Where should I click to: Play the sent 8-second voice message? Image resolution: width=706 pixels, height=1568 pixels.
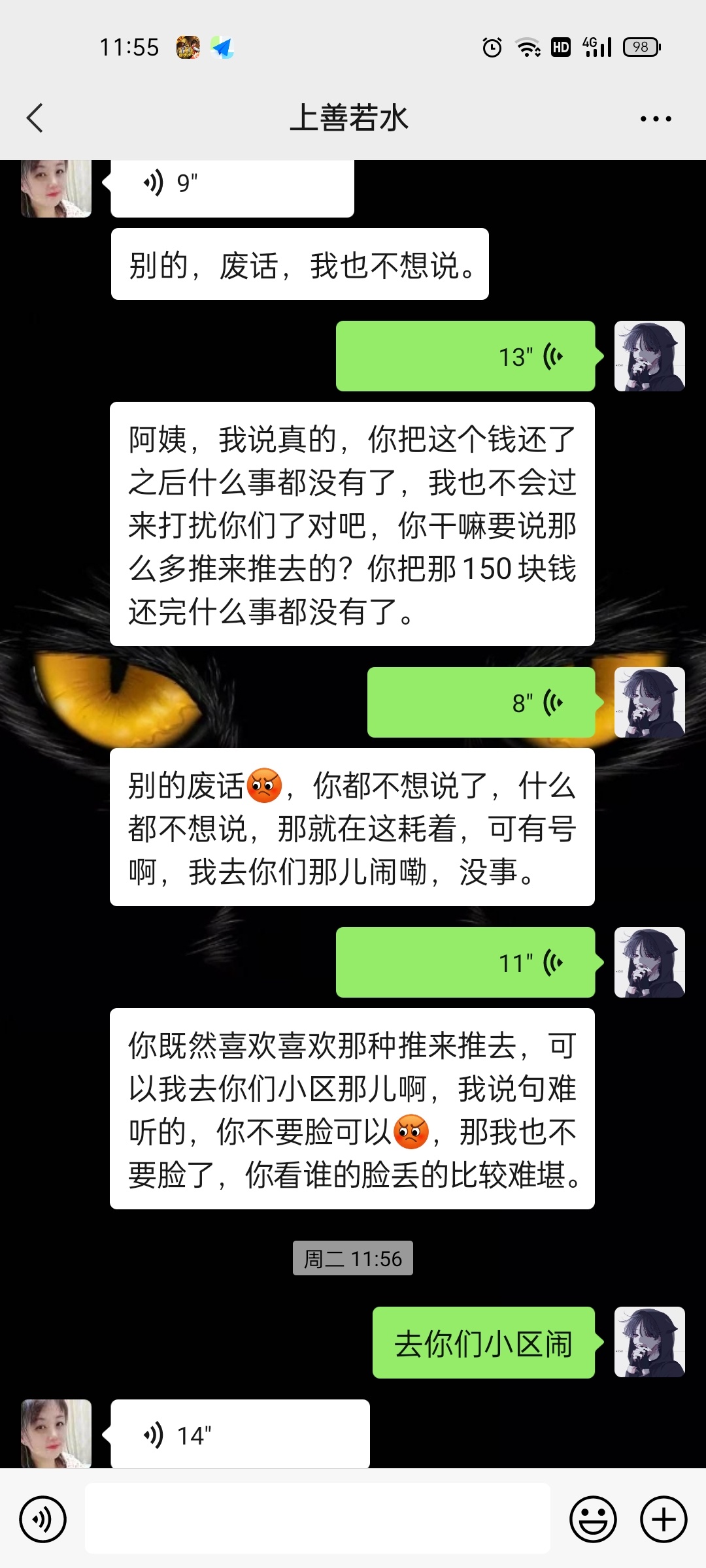pyautogui.click(x=481, y=702)
